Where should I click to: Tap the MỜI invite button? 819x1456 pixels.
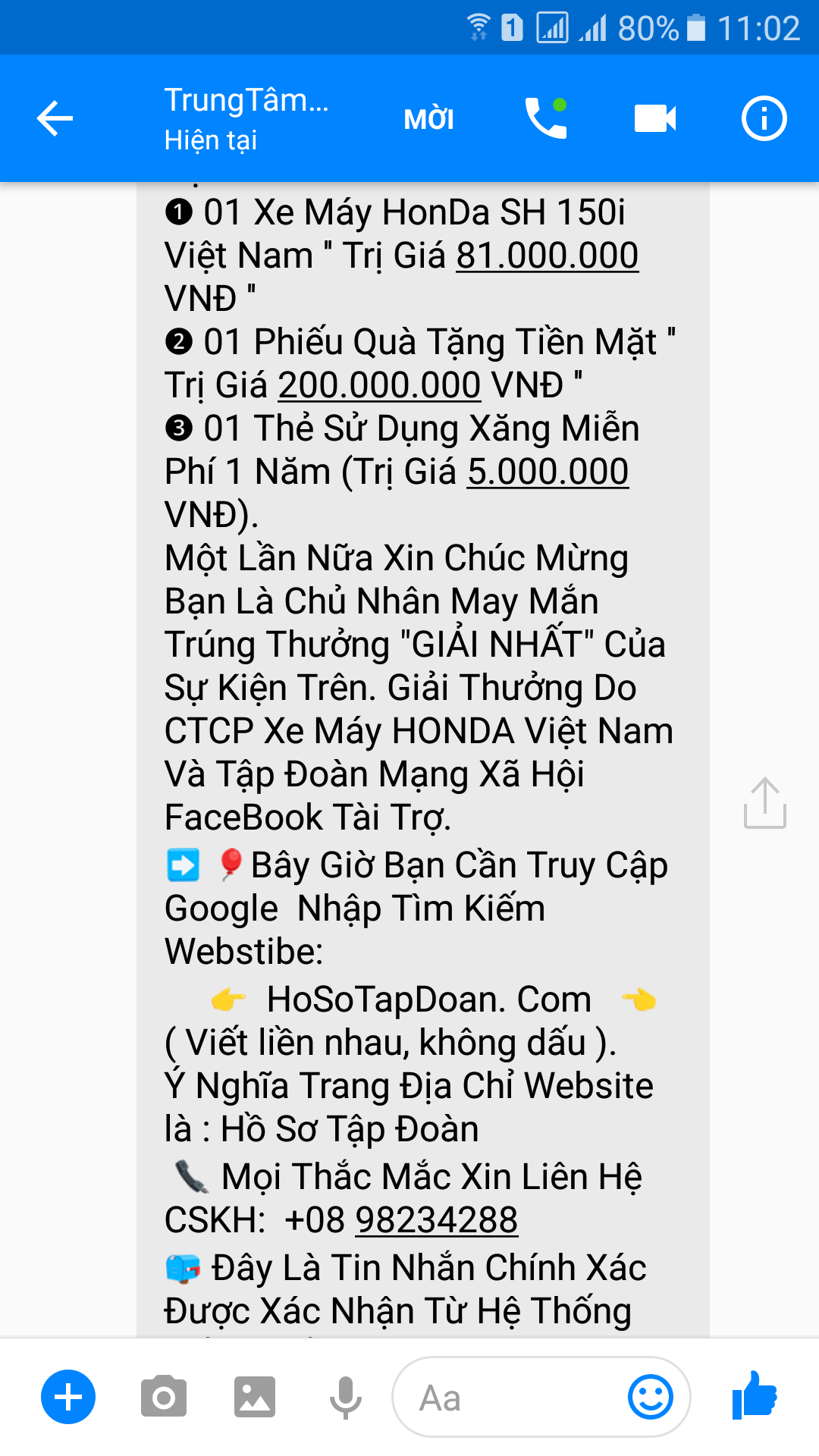[x=428, y=119]
